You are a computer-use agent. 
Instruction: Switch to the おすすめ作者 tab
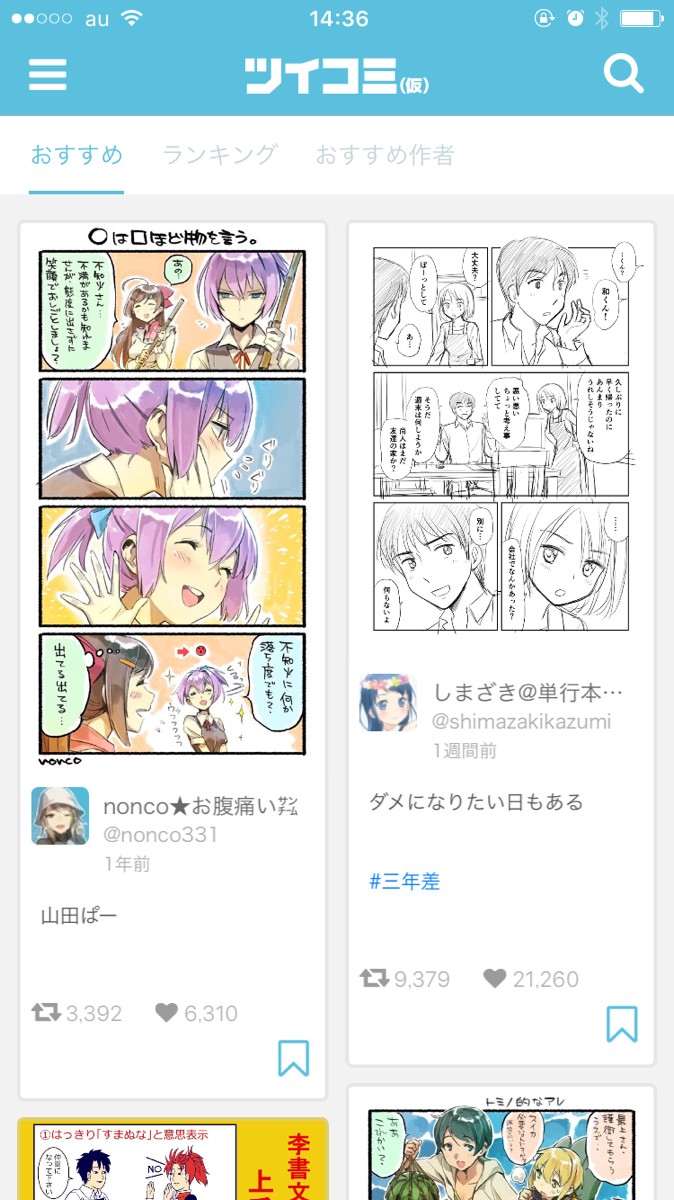[x=385, y=155]
